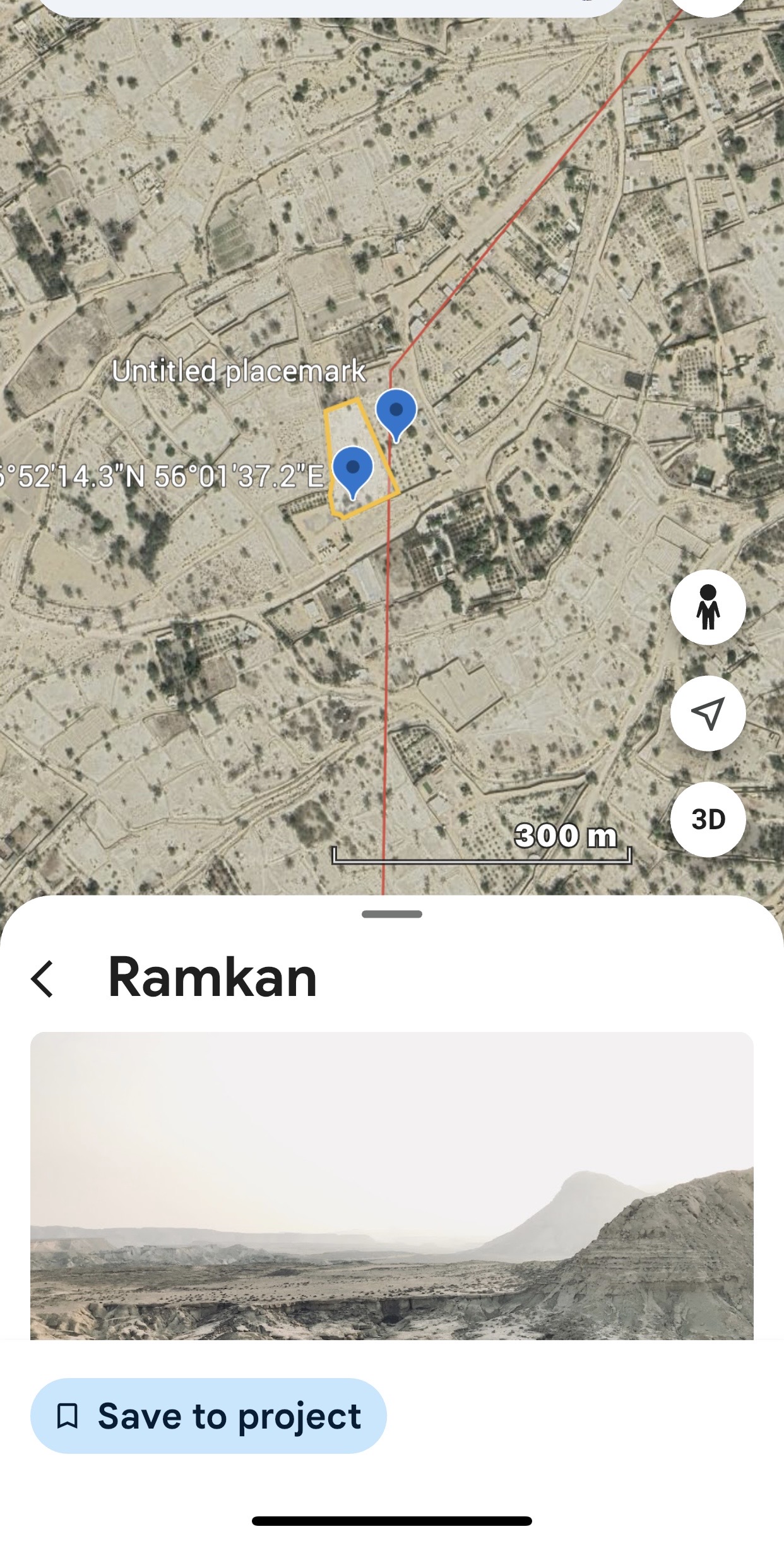The image size is (784, 1541).
Task: Save Ramkan to project
Action: pyautogui.click(x=208, y=1416)
